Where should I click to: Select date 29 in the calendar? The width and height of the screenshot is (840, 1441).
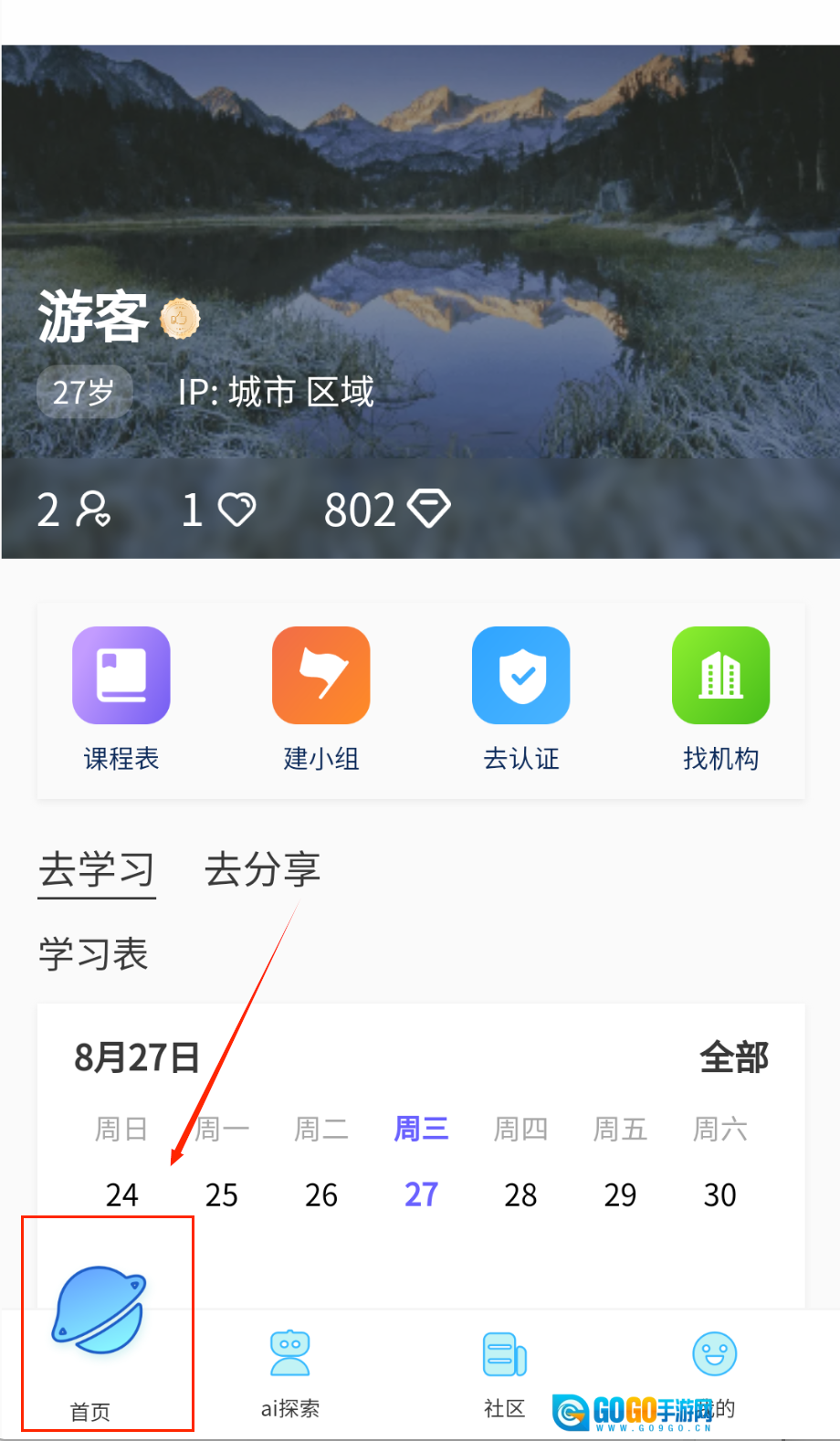(620, 1194)
